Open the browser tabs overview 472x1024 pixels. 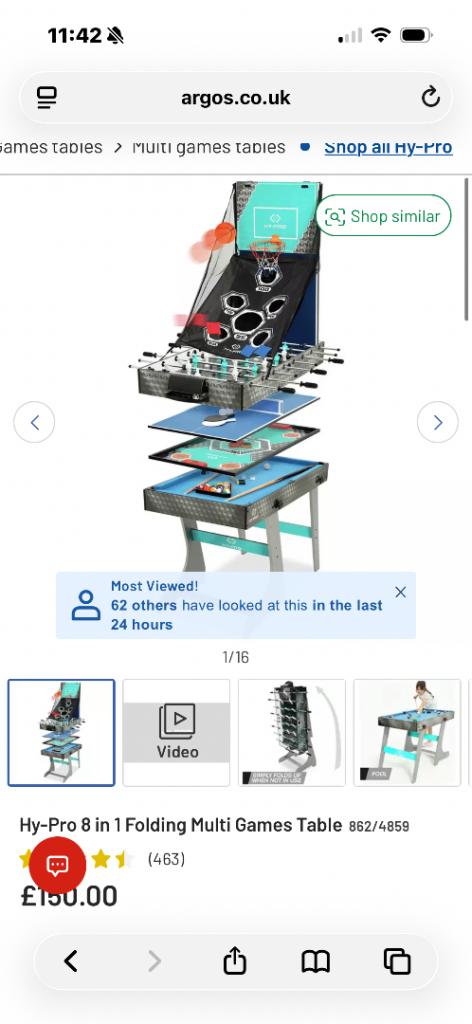397,961
